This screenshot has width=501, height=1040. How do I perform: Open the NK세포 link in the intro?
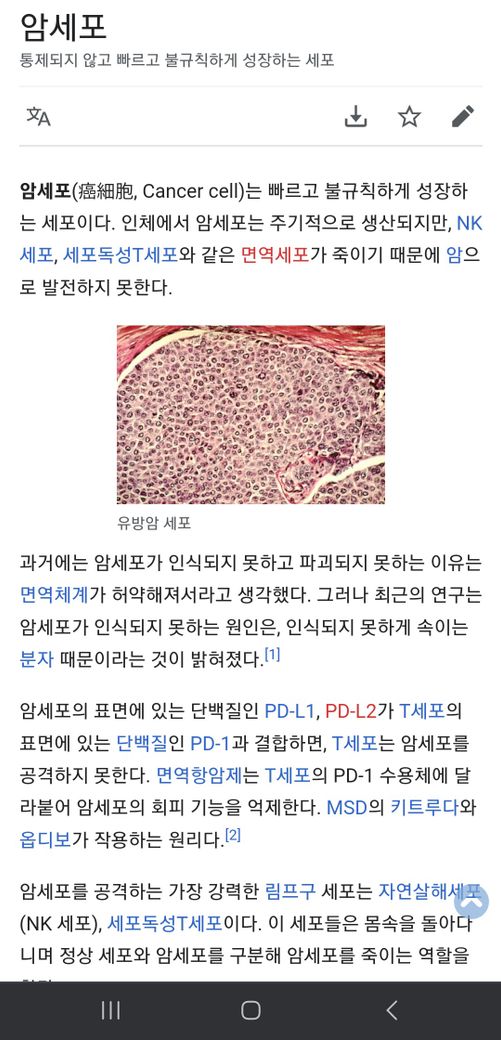[x=469, y=223]
